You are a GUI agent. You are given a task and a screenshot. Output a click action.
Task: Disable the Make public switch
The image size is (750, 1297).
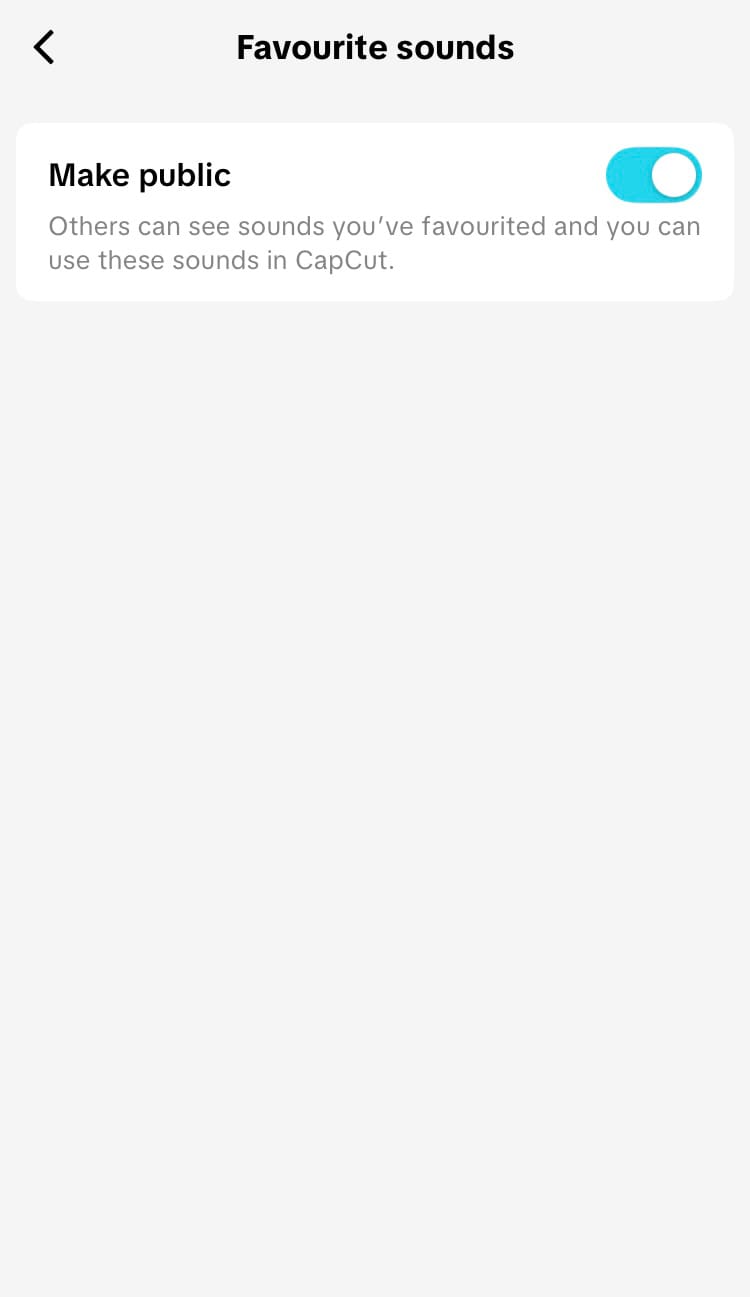653,176
